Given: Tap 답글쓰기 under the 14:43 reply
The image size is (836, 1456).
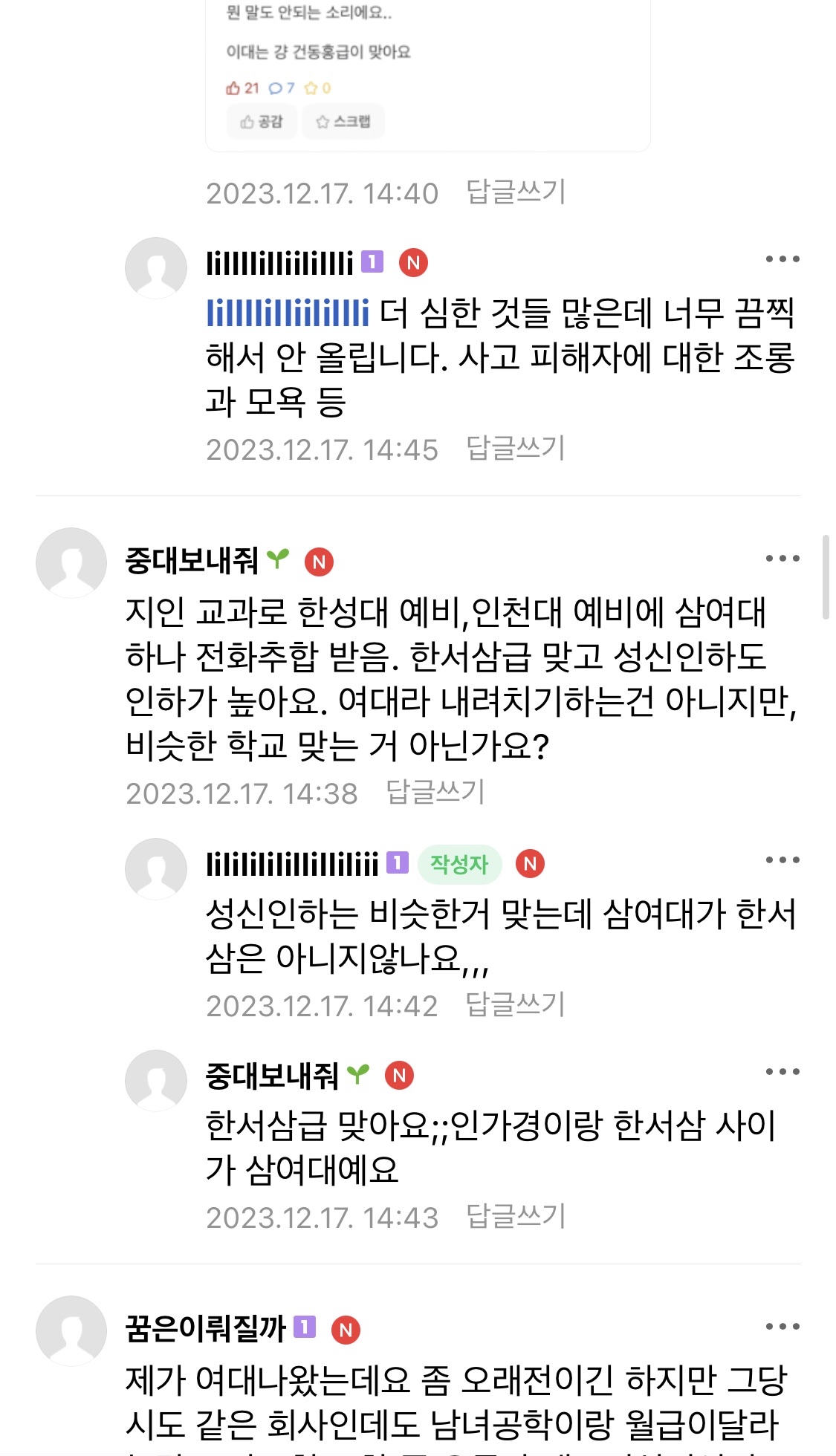Looking at the screenshot, I should tap(516, 1217).
